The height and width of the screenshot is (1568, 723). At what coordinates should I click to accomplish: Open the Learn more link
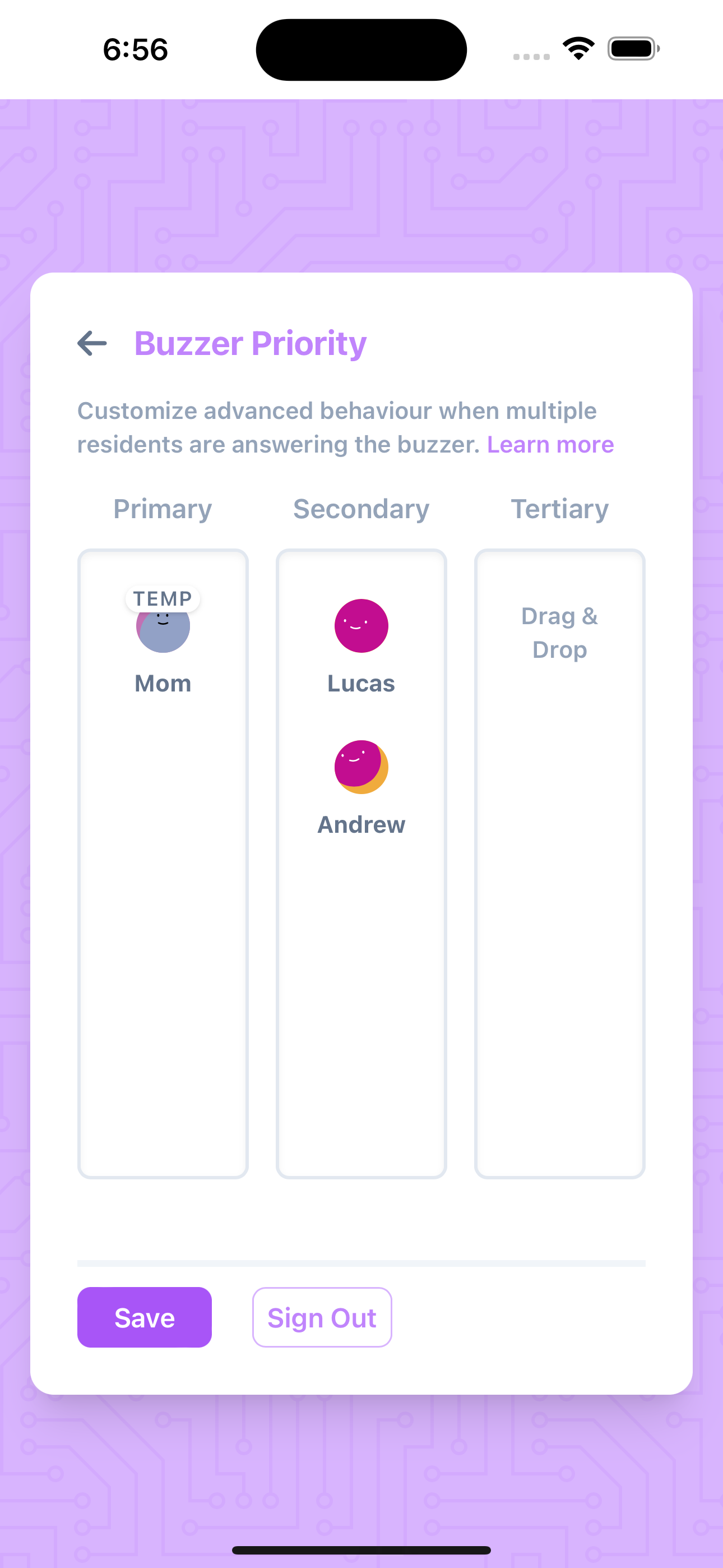pos(550,445)
